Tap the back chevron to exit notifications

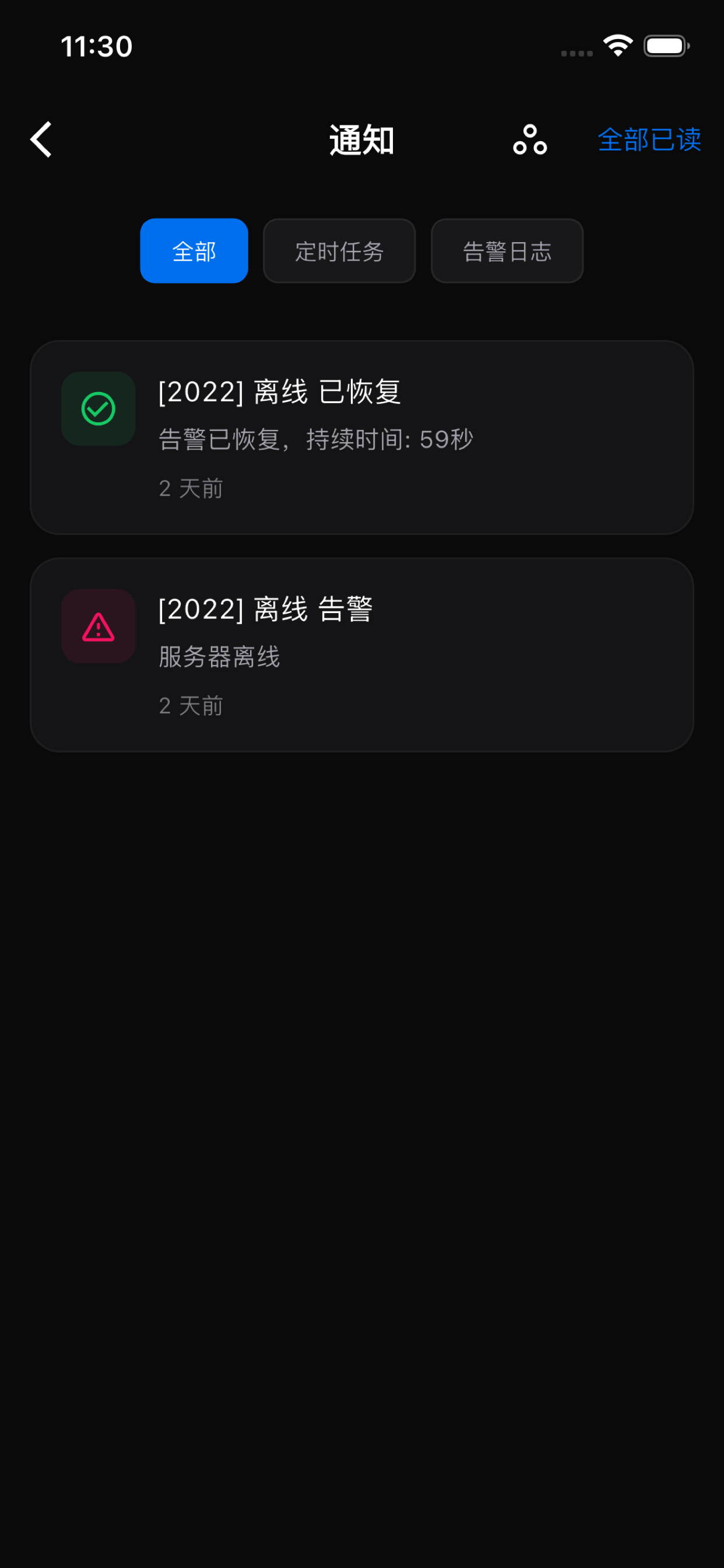tap(40, 139)
